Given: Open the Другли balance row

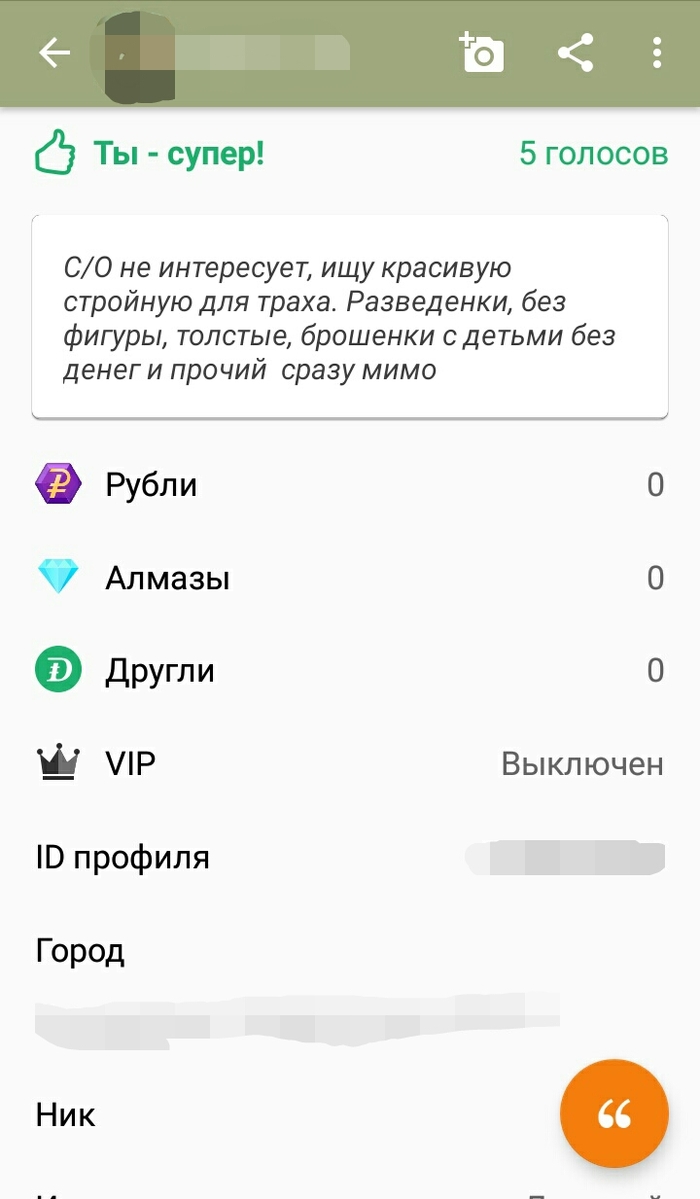Looking at the screenshot, I should tap(350, 670).
